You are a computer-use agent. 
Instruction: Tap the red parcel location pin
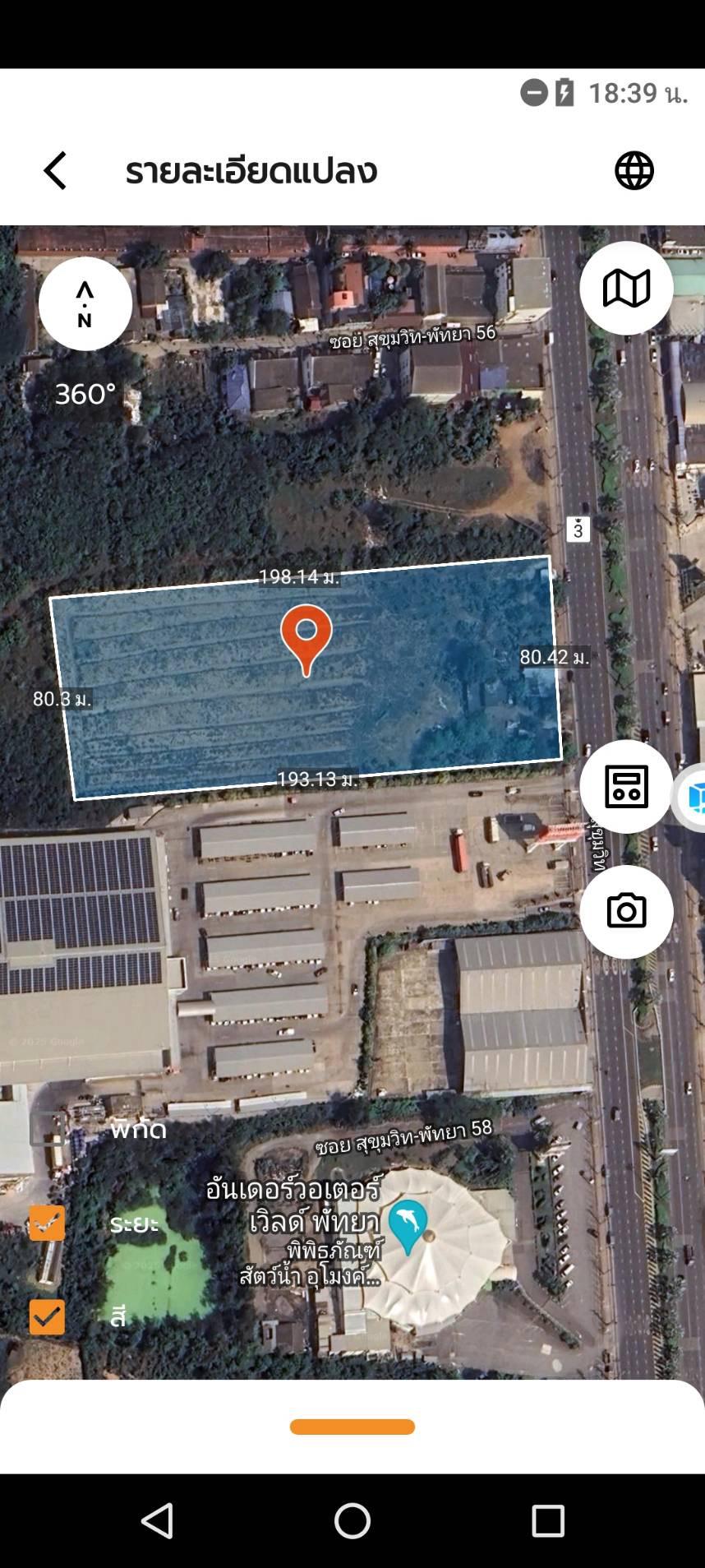[x=306, y=639]
